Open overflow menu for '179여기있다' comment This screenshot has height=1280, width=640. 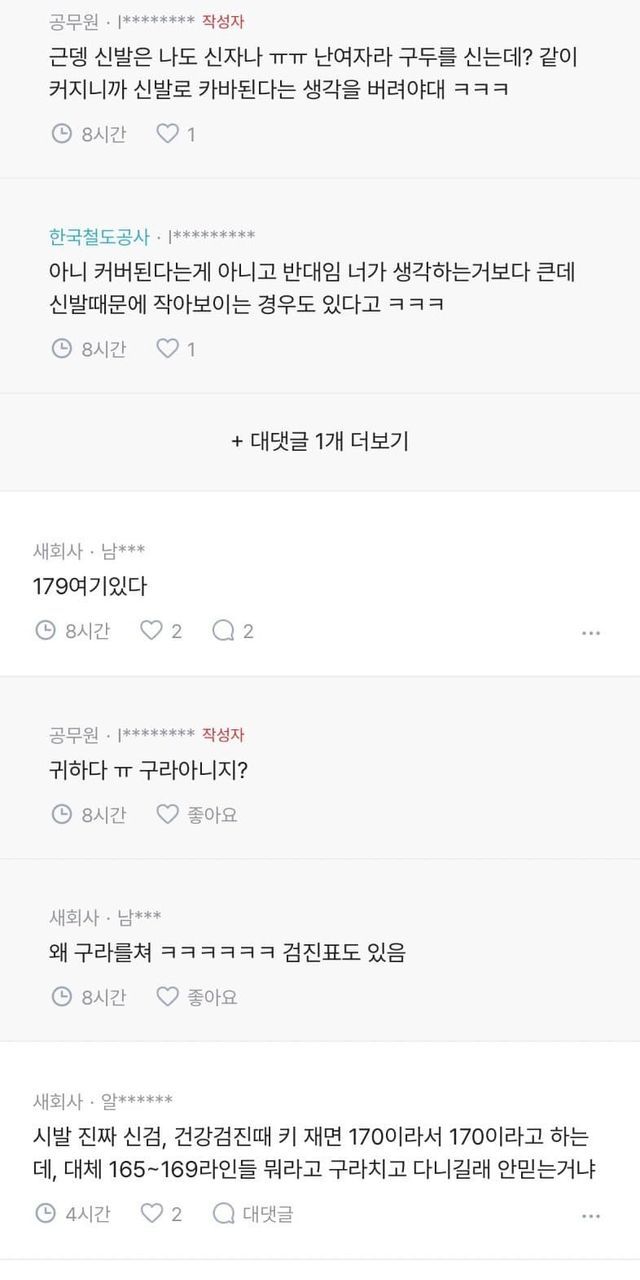(x=591, y=632)
